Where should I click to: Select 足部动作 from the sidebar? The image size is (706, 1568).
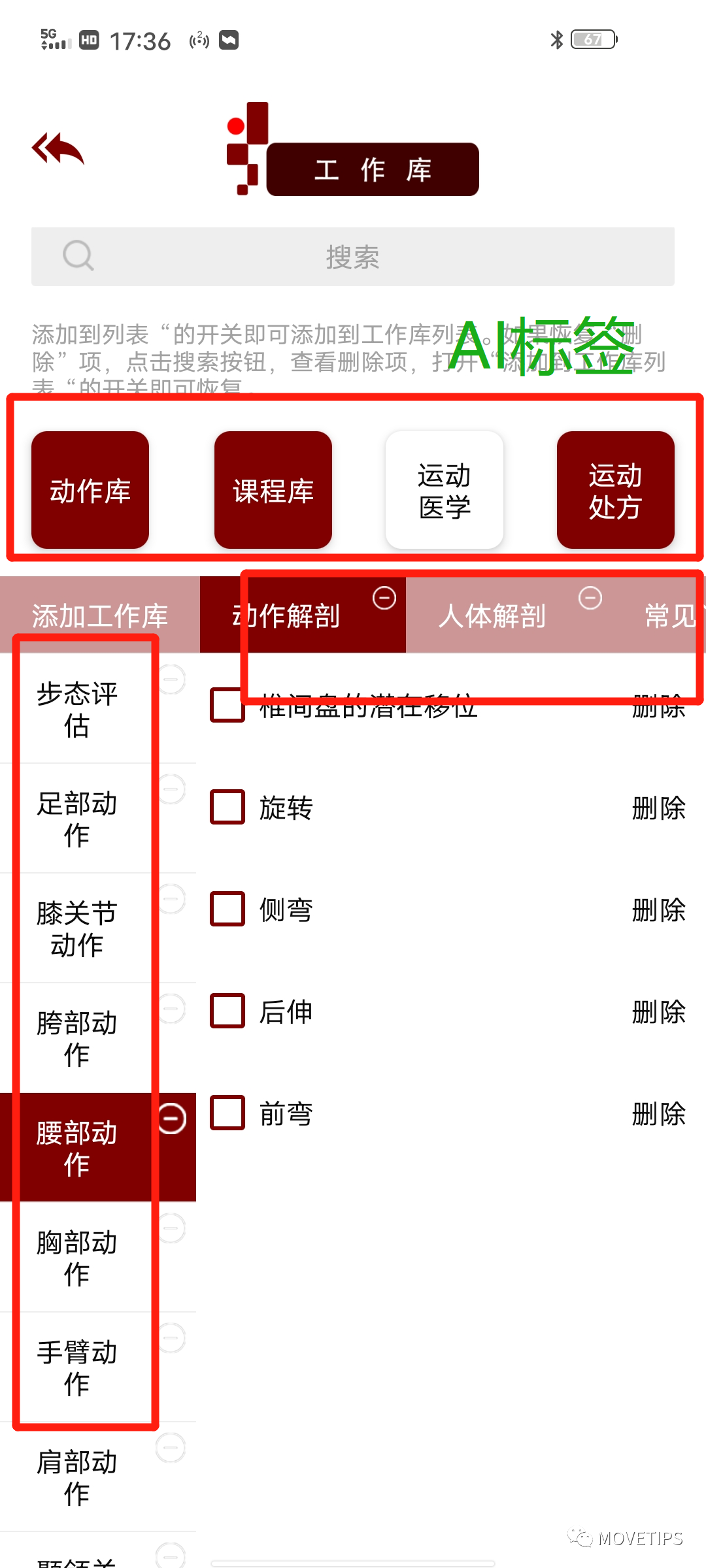click(77, 819)
